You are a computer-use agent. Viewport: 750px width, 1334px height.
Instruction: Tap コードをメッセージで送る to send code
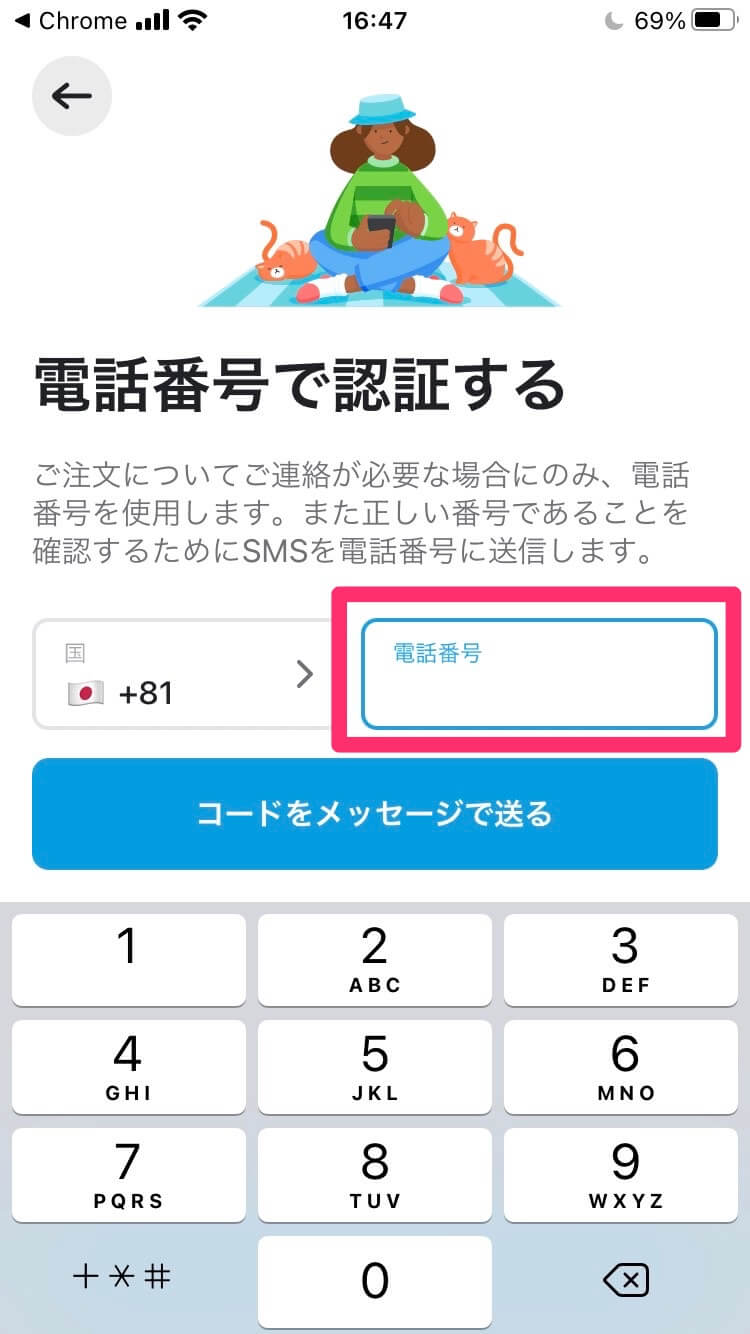point(375,814)
